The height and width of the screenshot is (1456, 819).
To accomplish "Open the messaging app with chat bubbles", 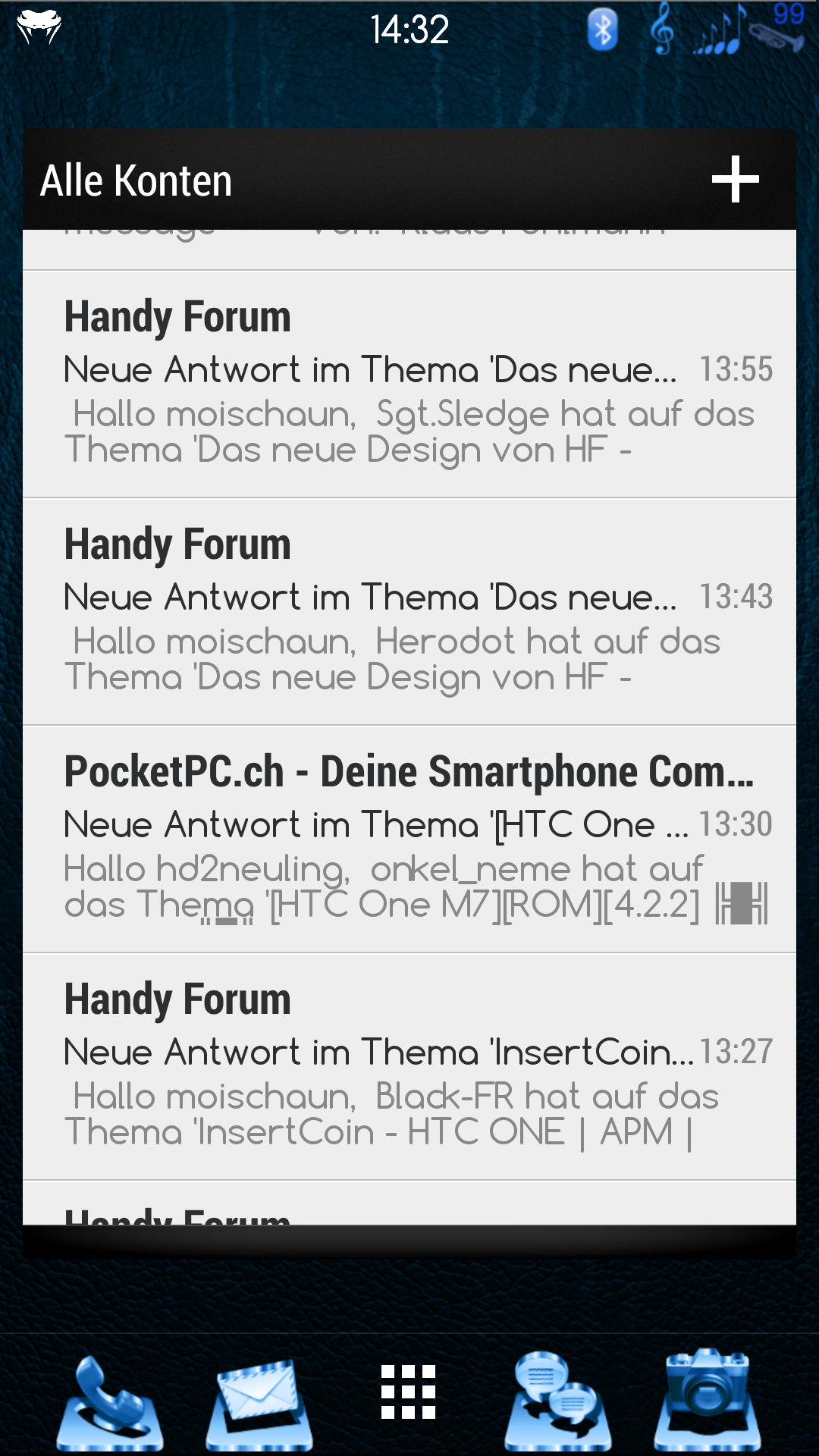I will [x=558, y=1401].
